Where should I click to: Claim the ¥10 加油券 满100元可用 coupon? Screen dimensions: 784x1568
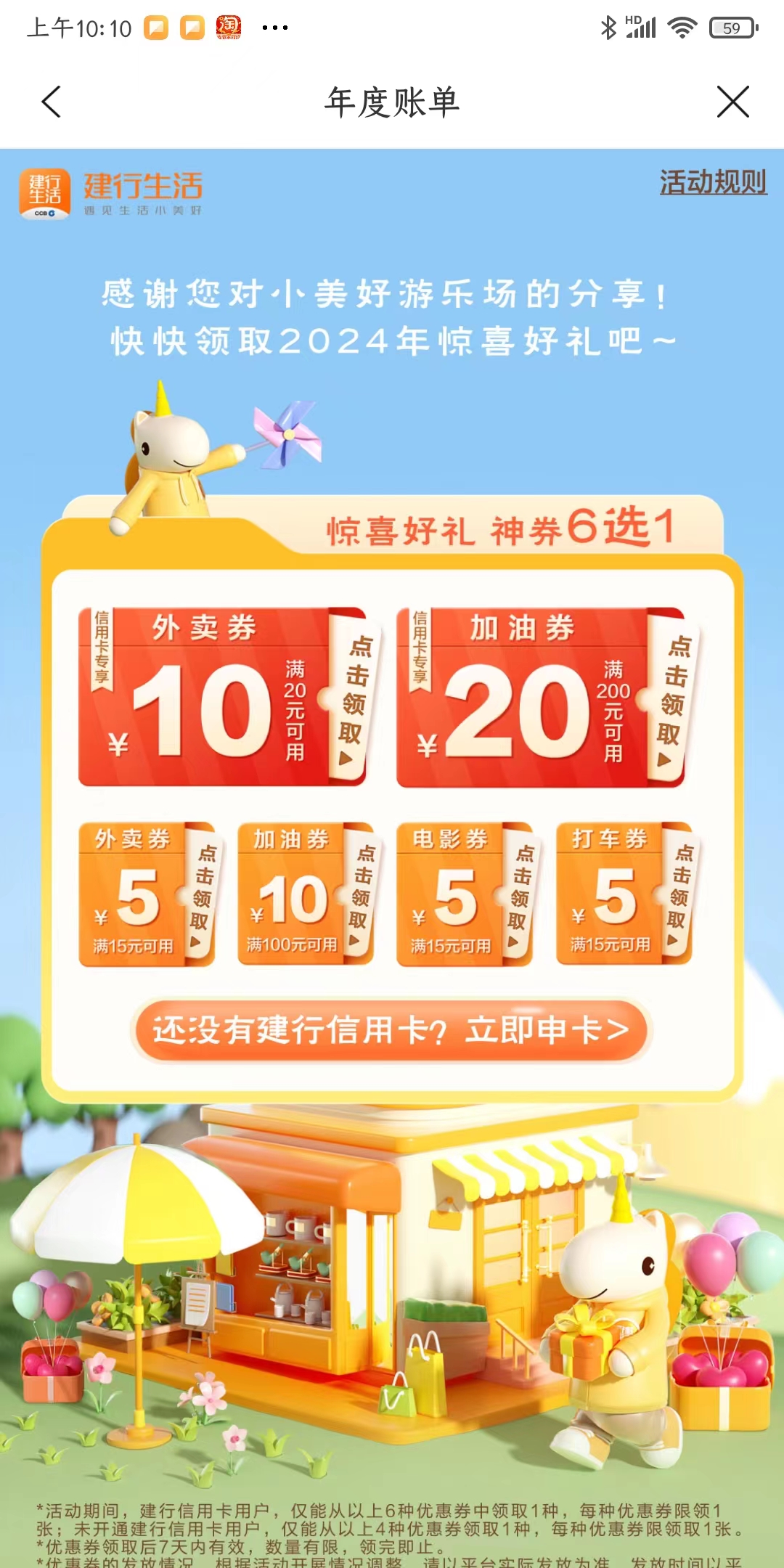(306, 894)
